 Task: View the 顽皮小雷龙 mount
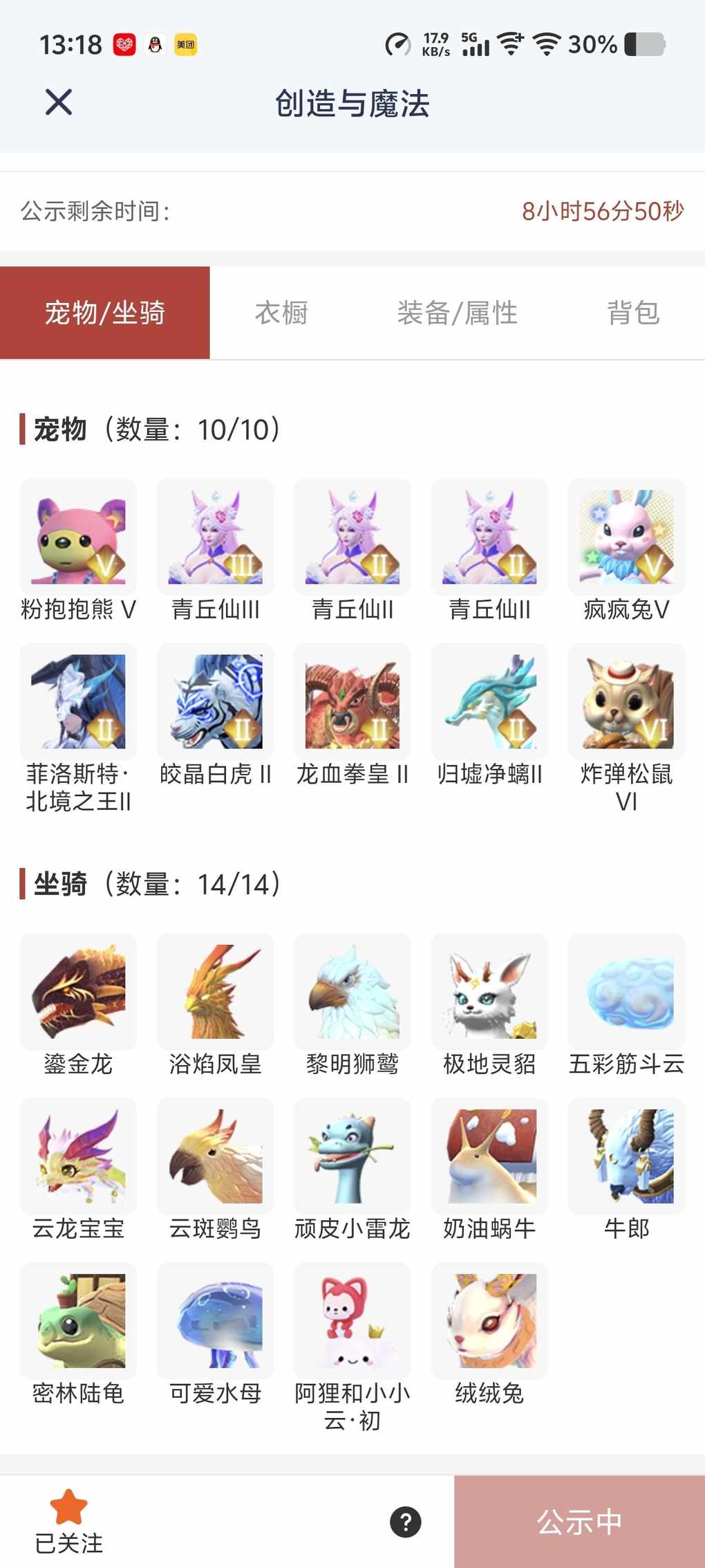[x=352, y=1156]
